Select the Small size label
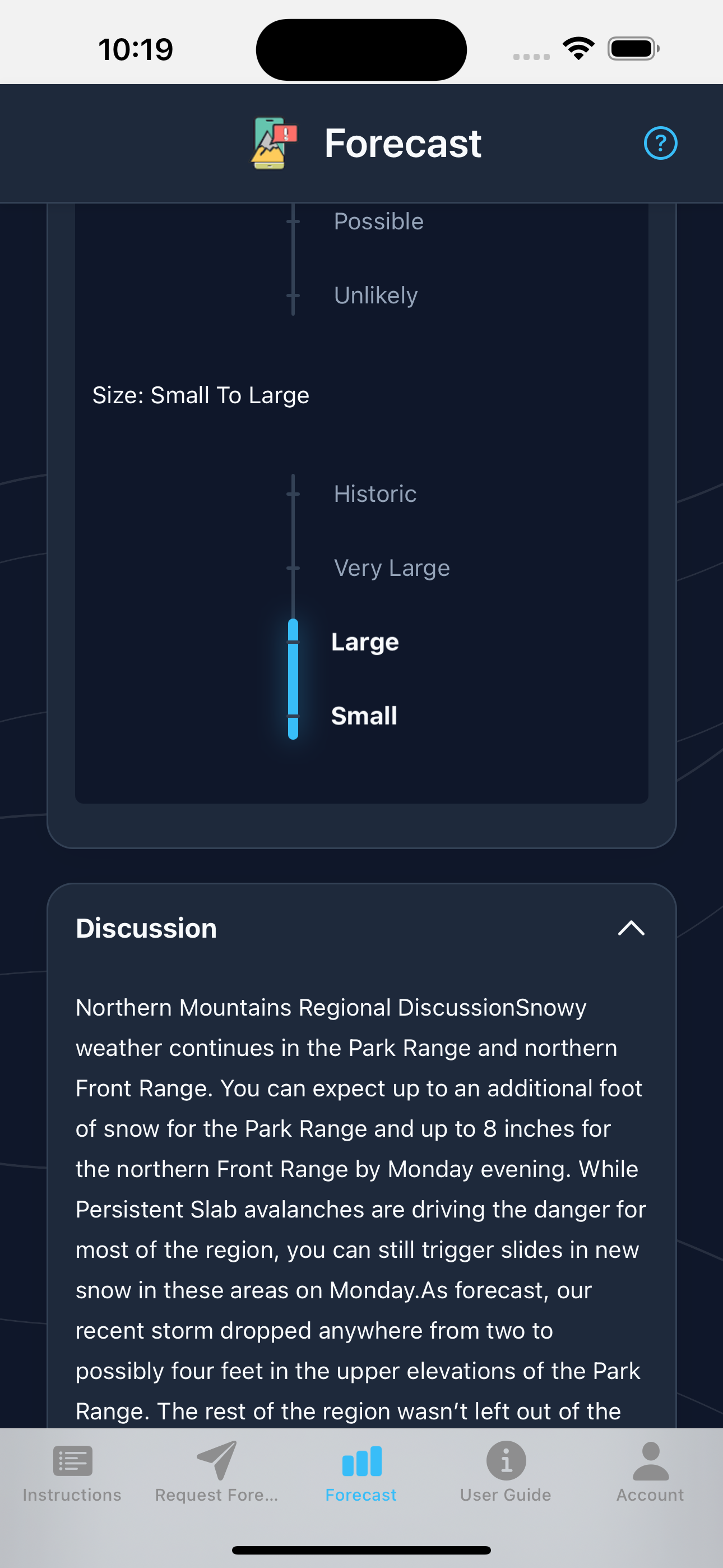Screen dimensions: 723x1568 tap(364, 716)
